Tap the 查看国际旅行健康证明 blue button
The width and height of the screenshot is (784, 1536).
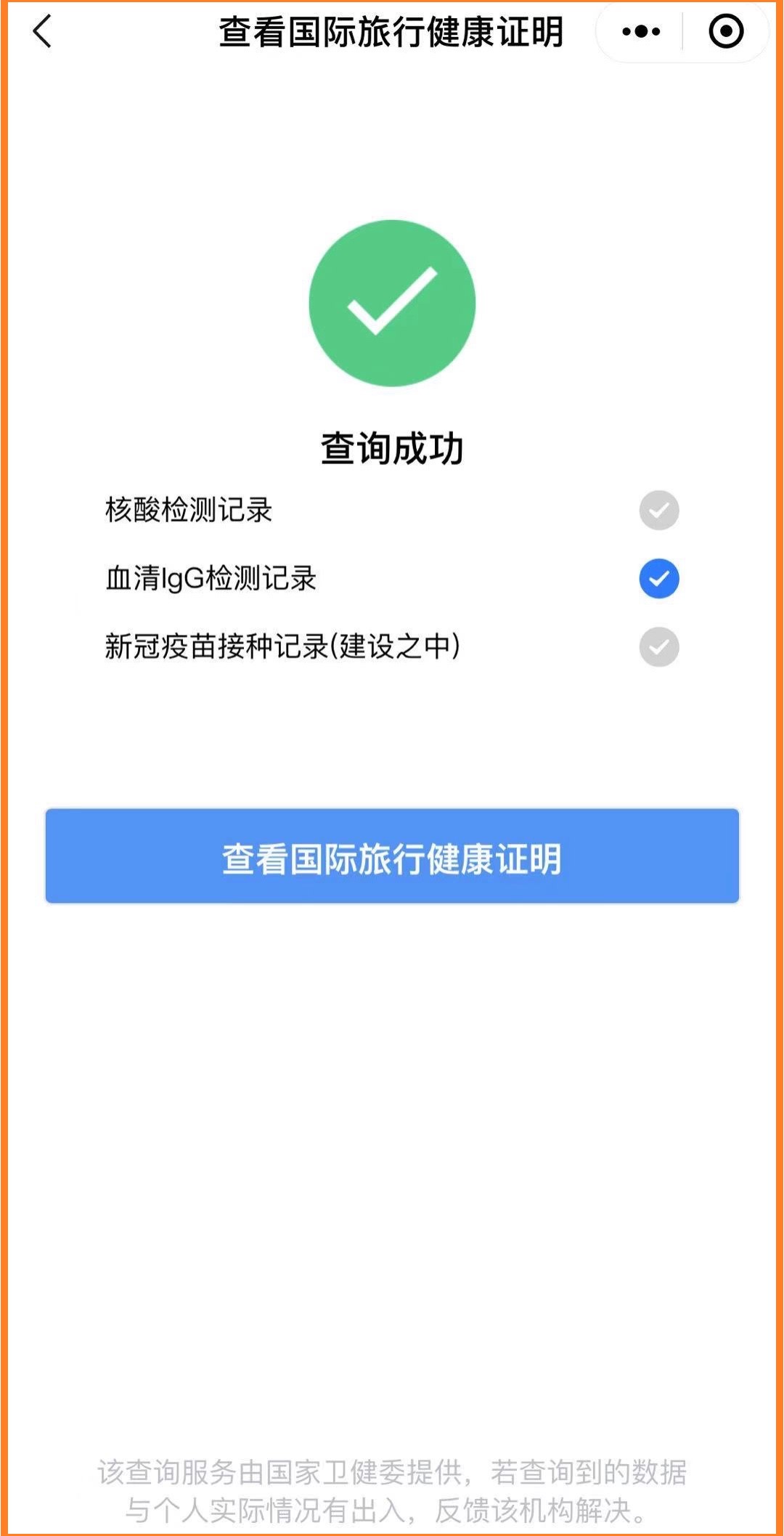click(392, 856)
